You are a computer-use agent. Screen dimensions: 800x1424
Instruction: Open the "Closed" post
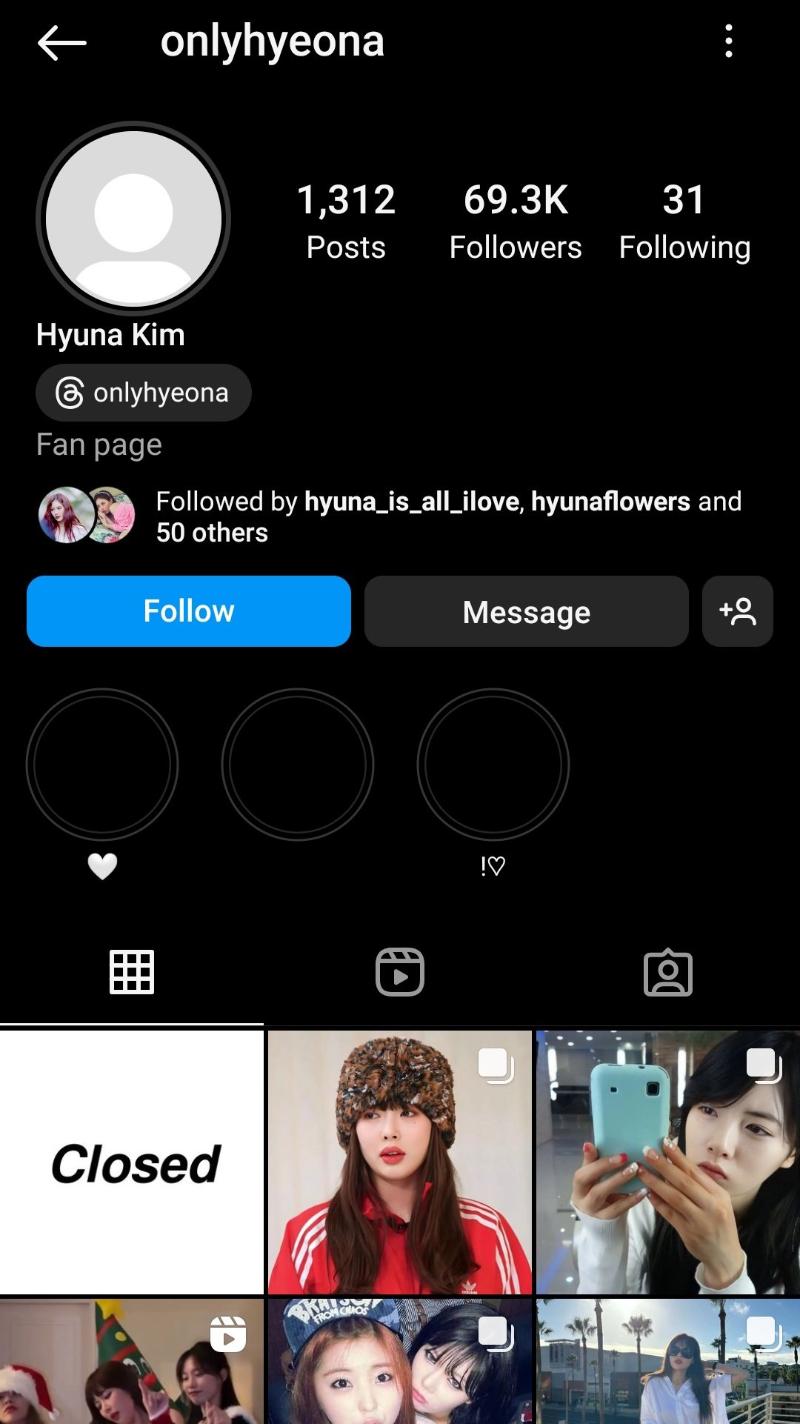point(132,1162)
